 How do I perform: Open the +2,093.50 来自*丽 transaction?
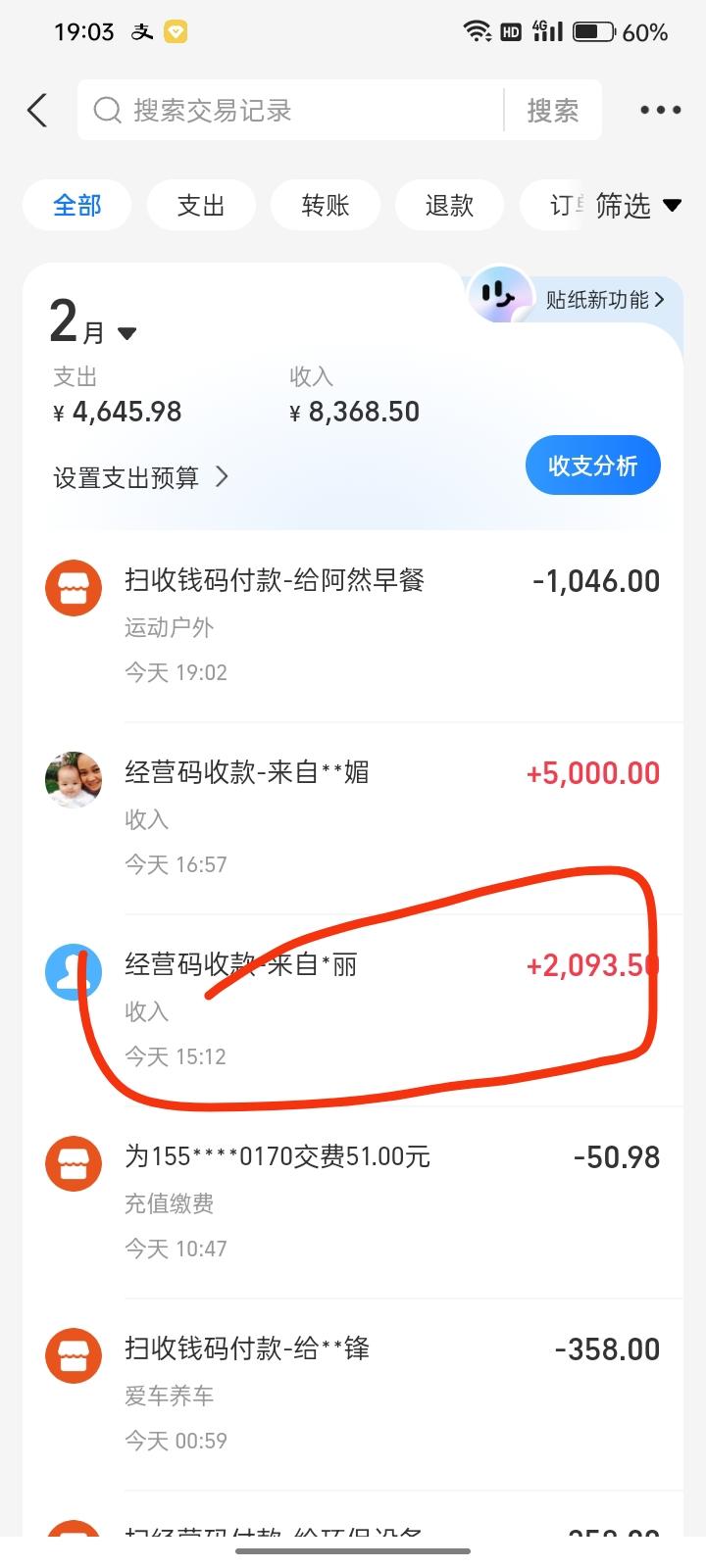coord(353,1008)
